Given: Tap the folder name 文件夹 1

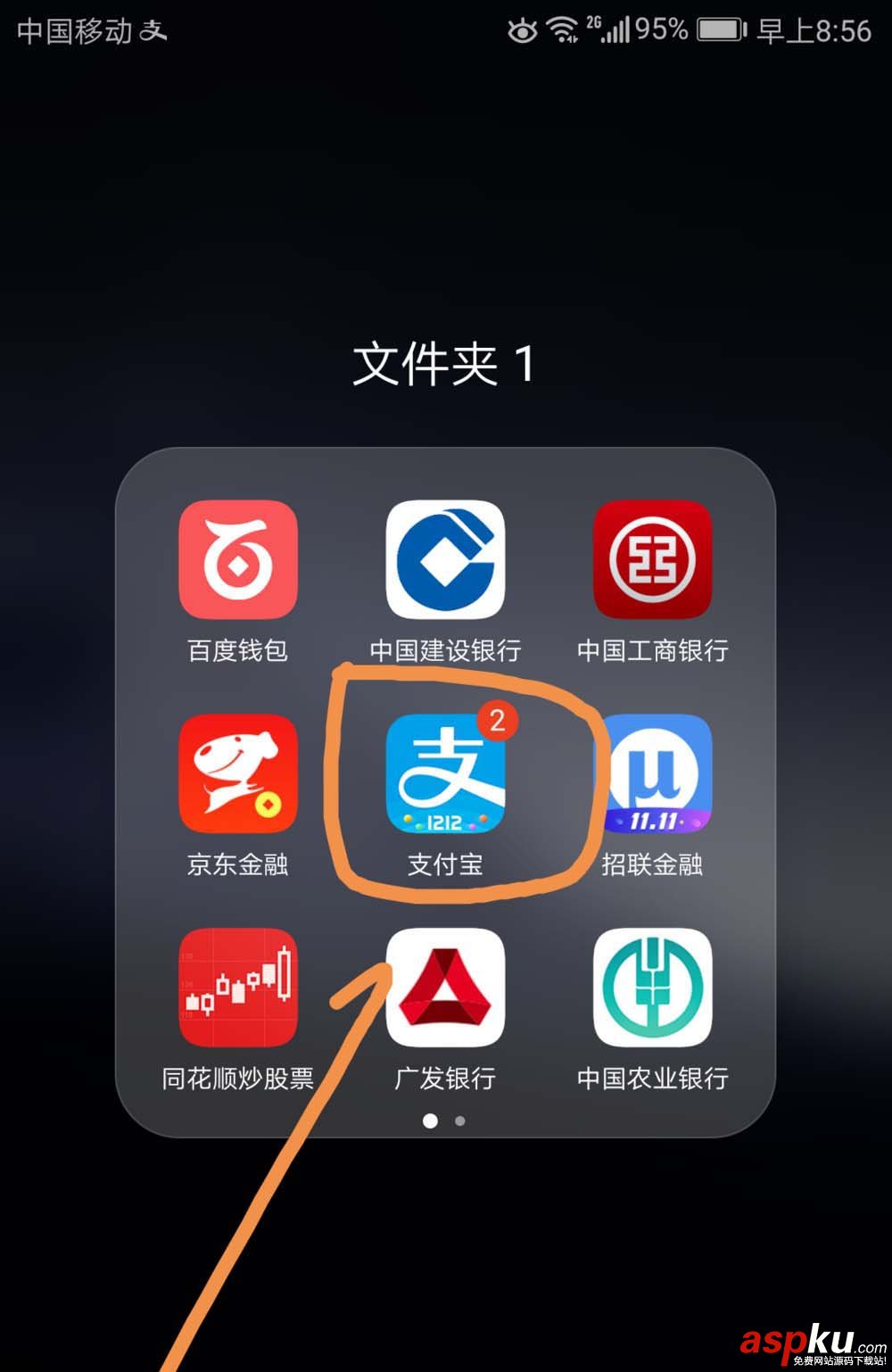Looking at the screenshot, I should pyautogui.click(x=444, y=364).
